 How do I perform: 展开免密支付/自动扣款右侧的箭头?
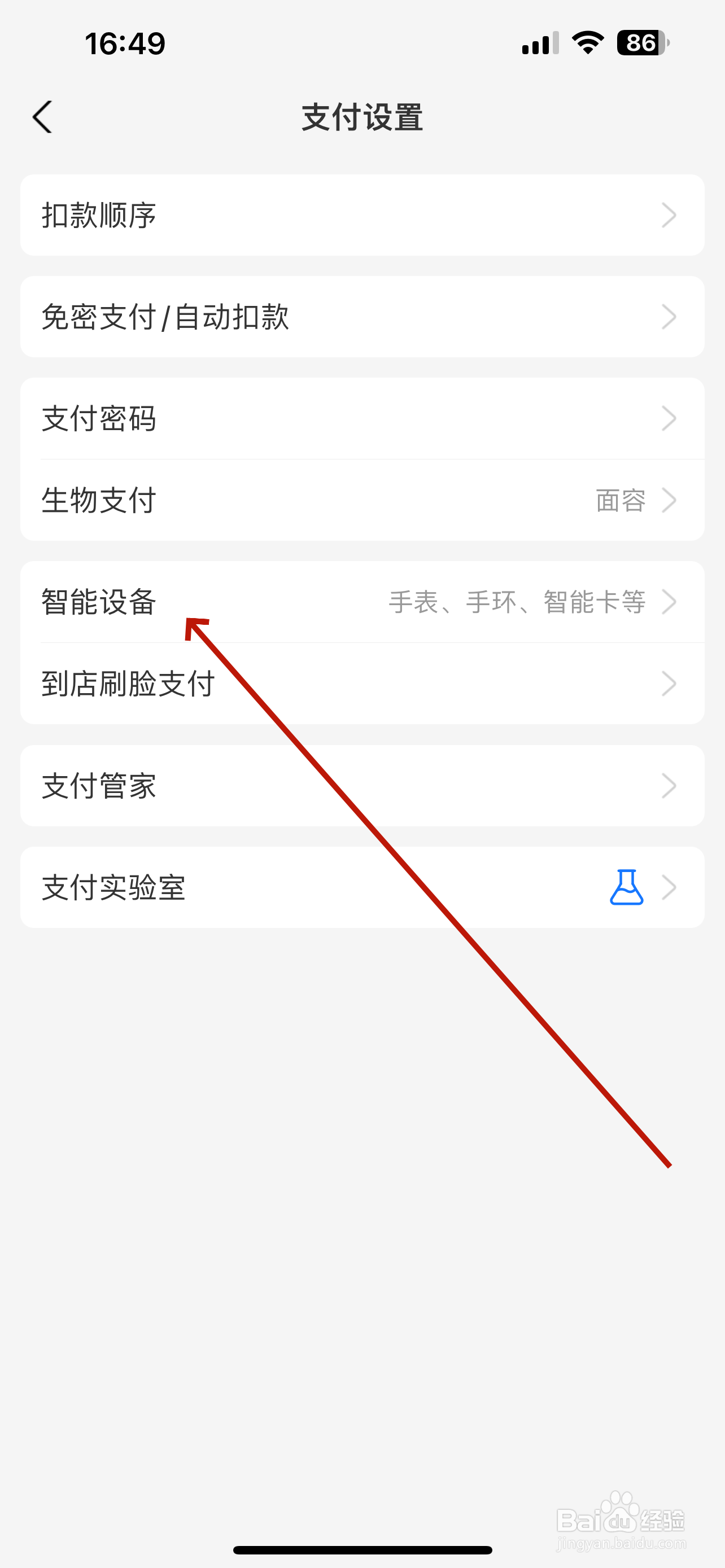click(x=670, y=317)
